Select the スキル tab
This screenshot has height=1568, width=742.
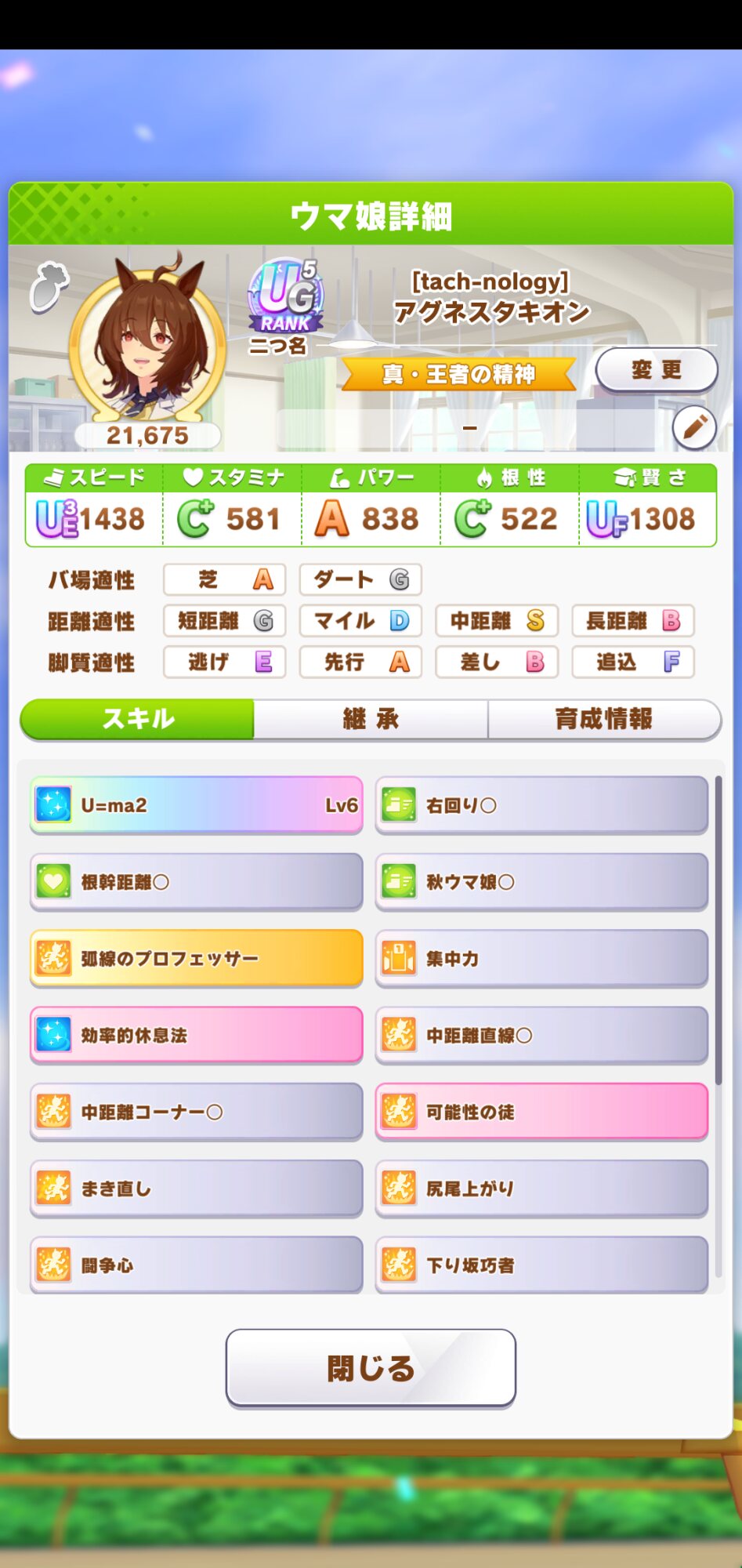coord(138,719)
